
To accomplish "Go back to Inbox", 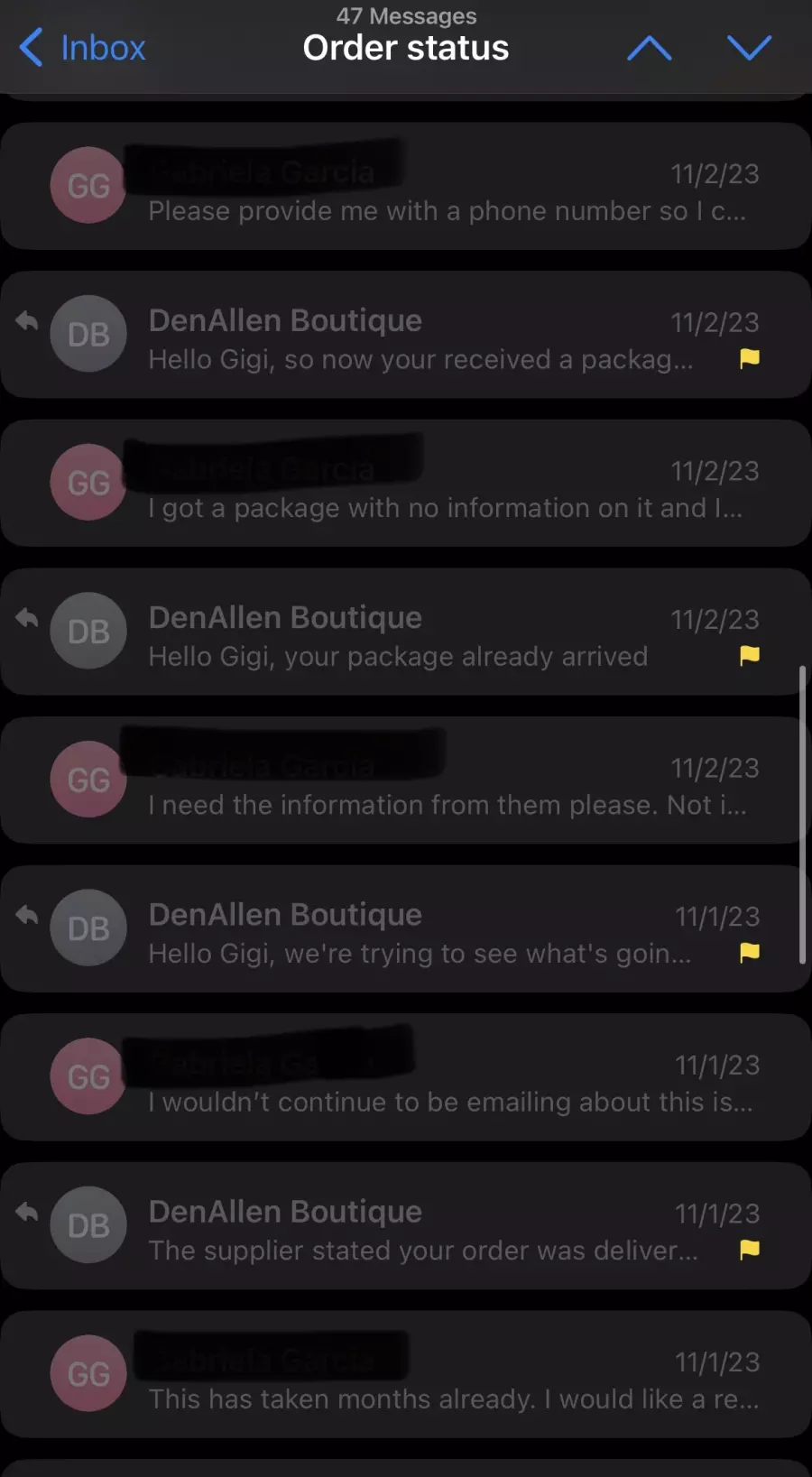I will (x=82, y=47).
